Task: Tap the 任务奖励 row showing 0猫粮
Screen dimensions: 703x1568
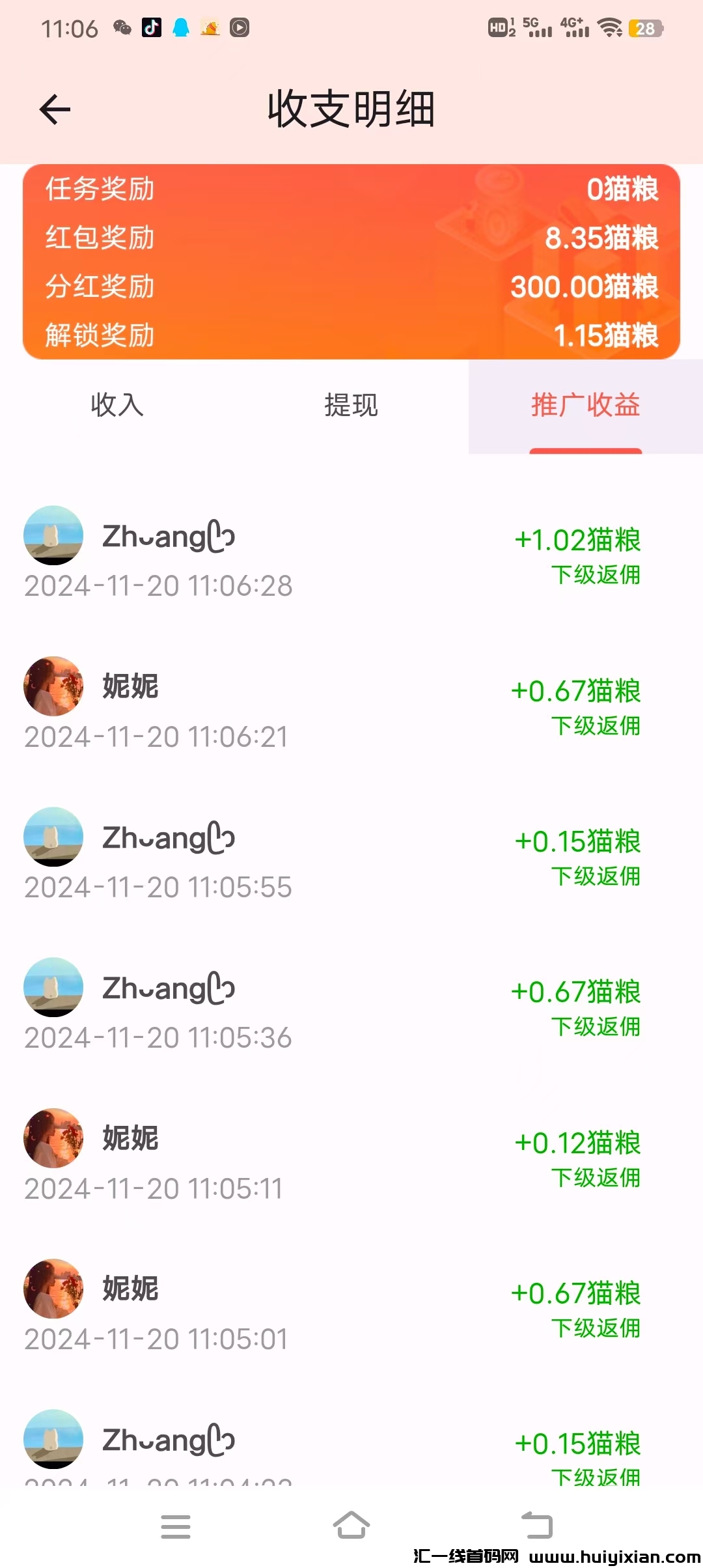Action: tap(351, 189)
